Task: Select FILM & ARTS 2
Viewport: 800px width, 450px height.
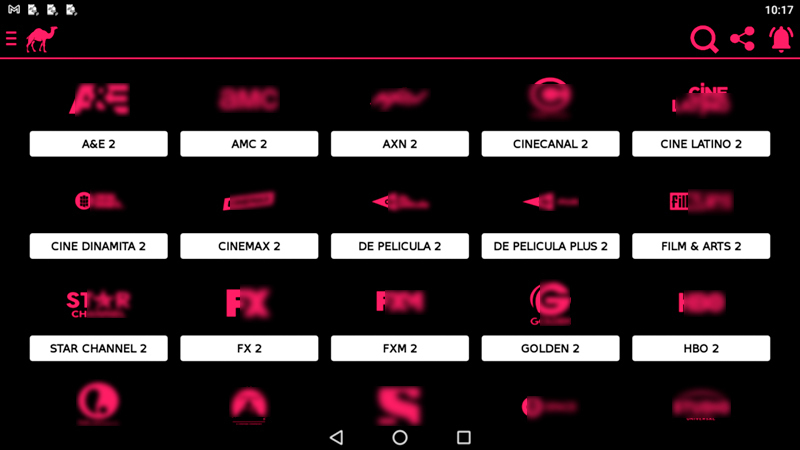Action: pos(701,246)
